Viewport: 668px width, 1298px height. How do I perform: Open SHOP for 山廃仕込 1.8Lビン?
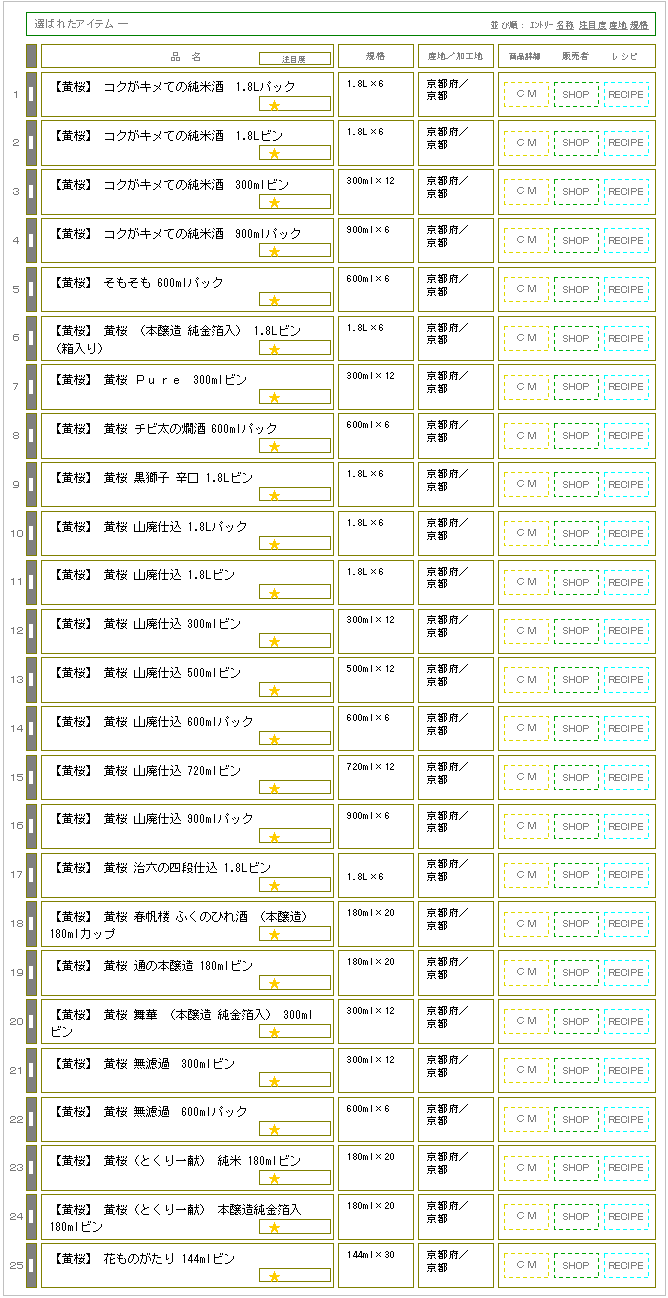click(576, 583)
